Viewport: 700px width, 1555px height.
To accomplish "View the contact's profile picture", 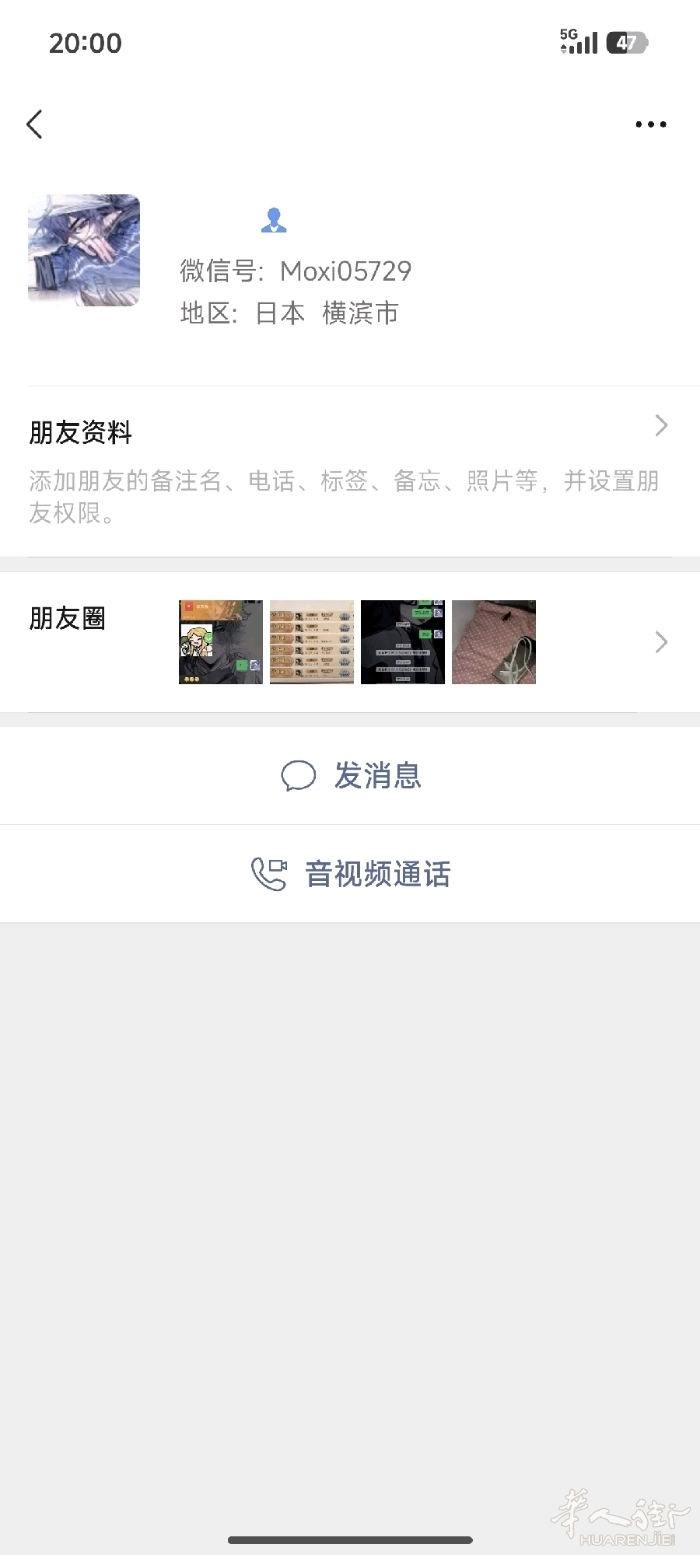I will [84, 250].
